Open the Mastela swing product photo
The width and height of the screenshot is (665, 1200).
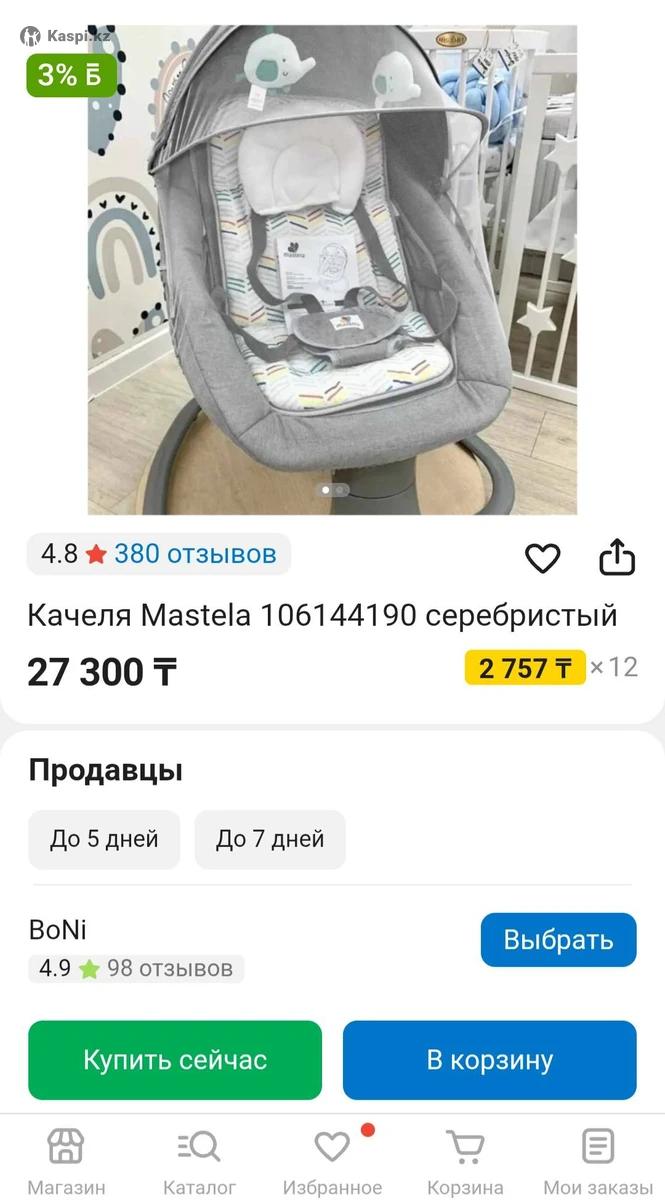(332, 270)
